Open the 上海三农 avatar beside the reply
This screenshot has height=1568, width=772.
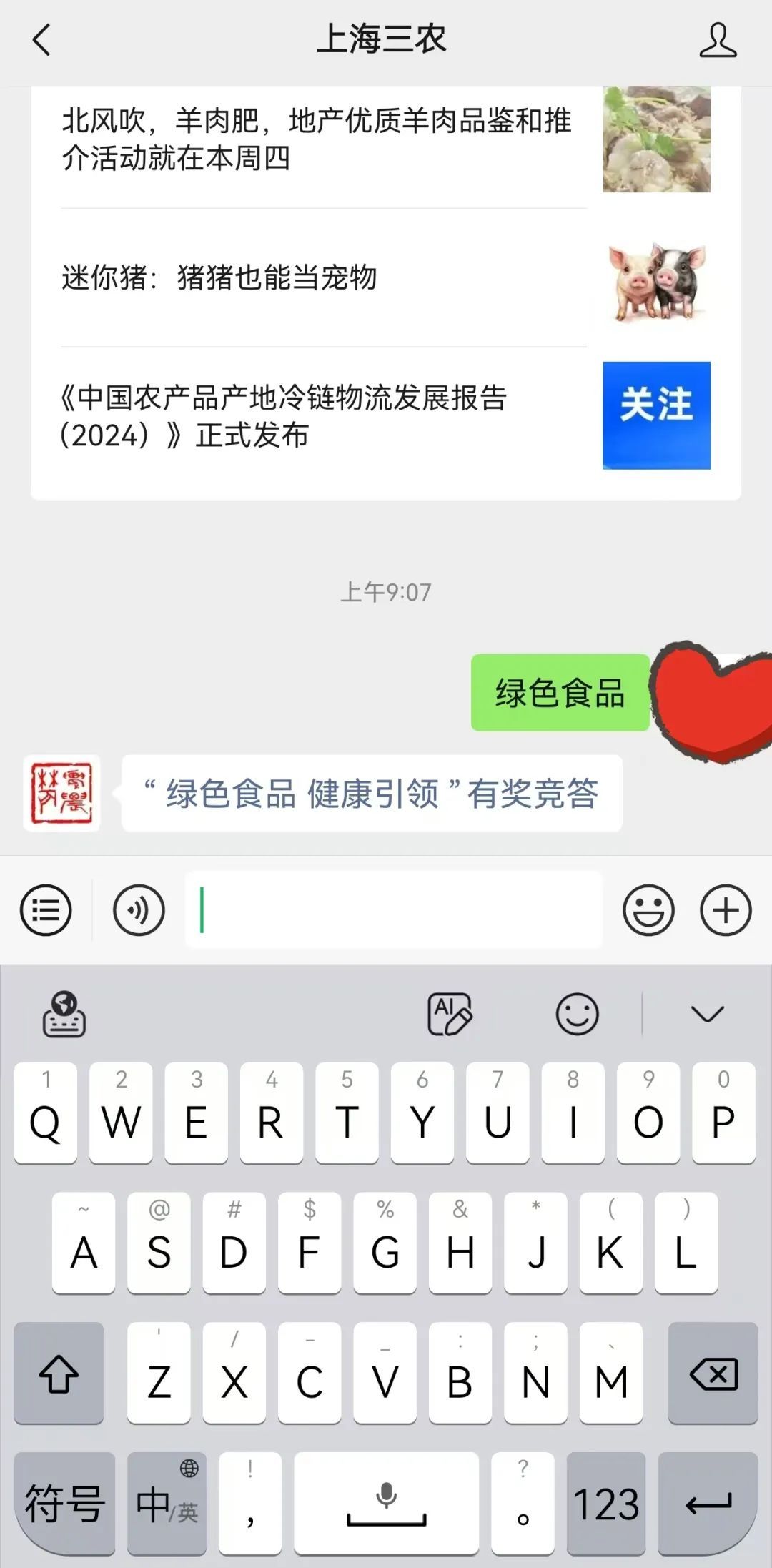[61, 794]
